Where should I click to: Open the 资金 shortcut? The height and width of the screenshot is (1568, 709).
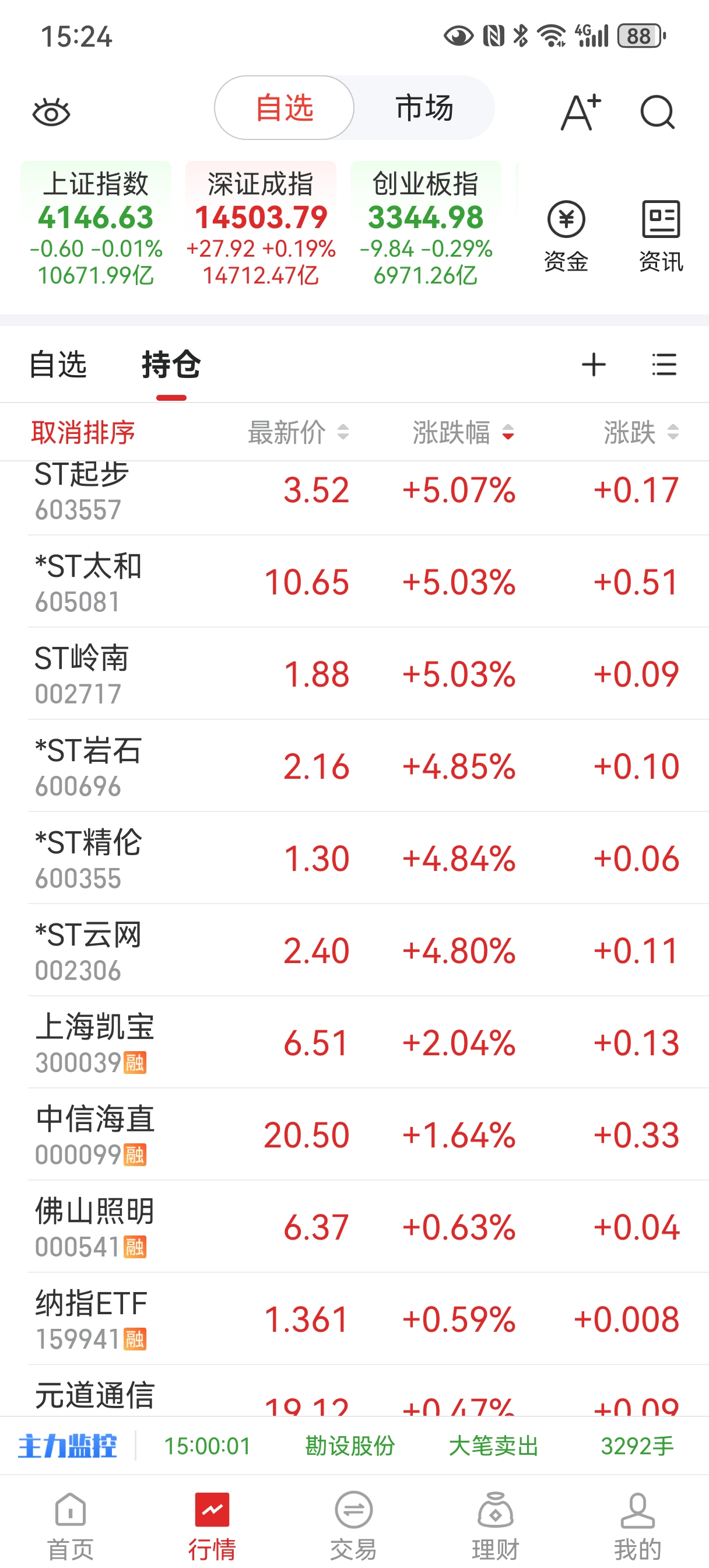(x=566, y=236)
